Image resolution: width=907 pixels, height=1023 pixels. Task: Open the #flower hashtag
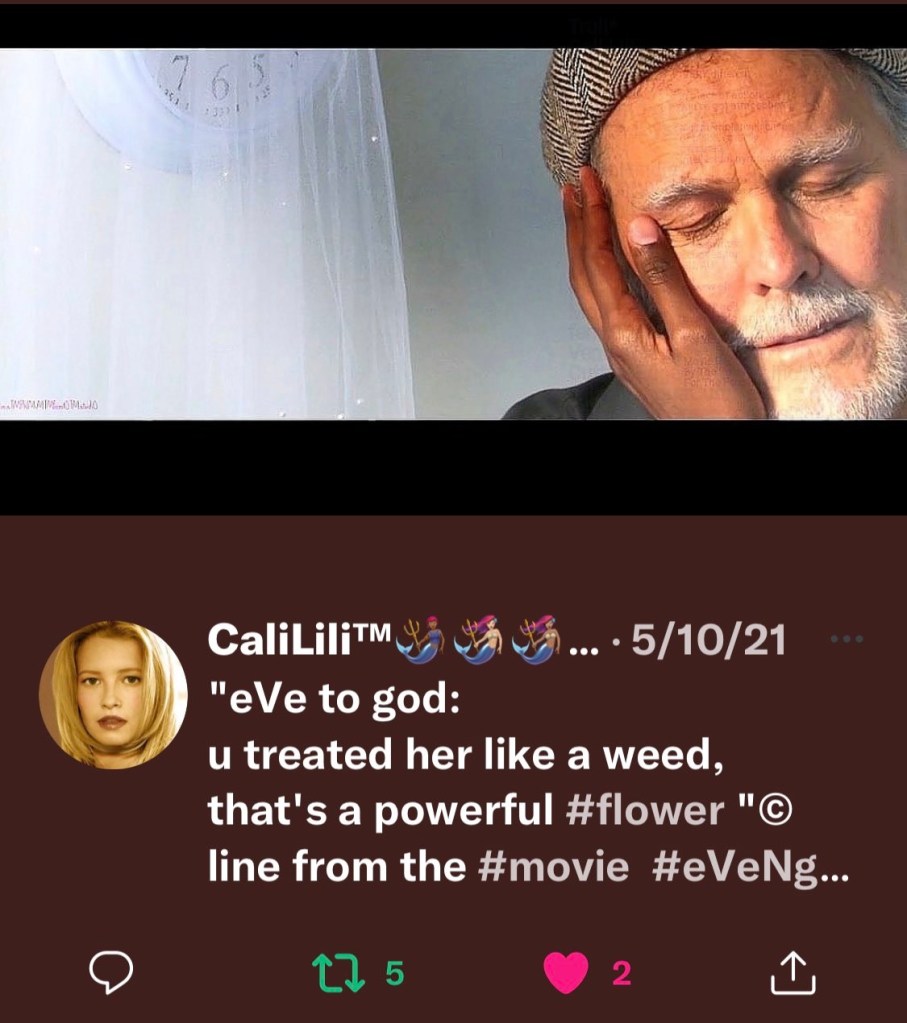point(644,810)
